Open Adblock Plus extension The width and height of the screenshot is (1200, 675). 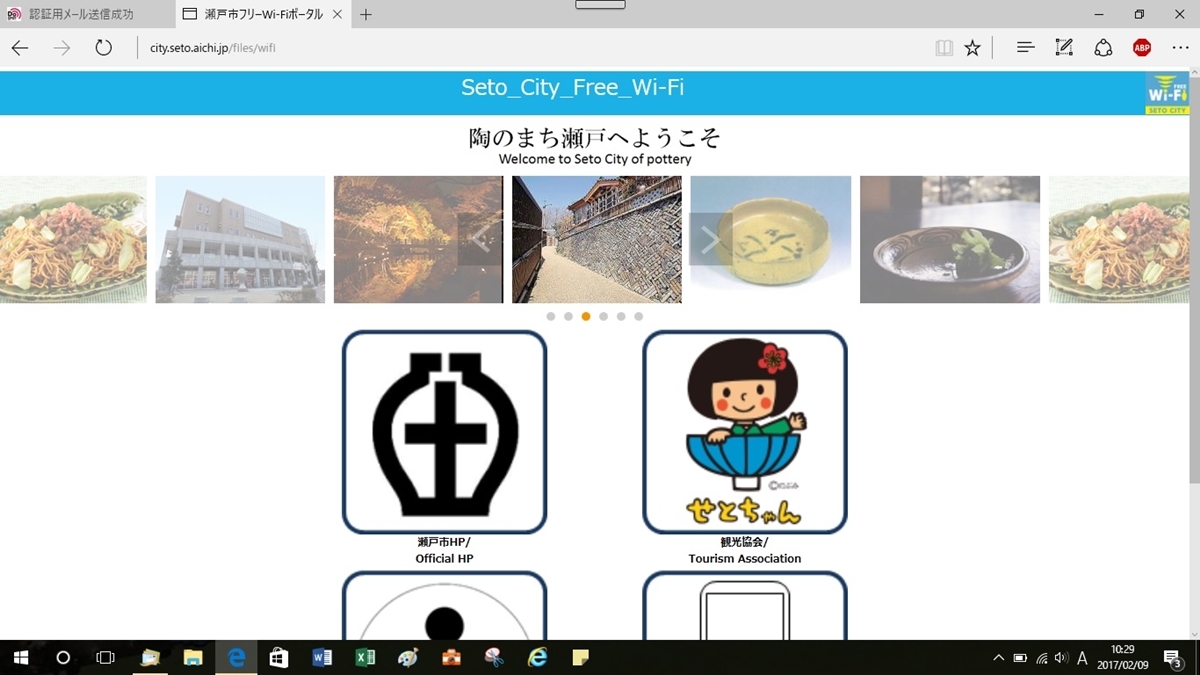[x=1141, y=48]
